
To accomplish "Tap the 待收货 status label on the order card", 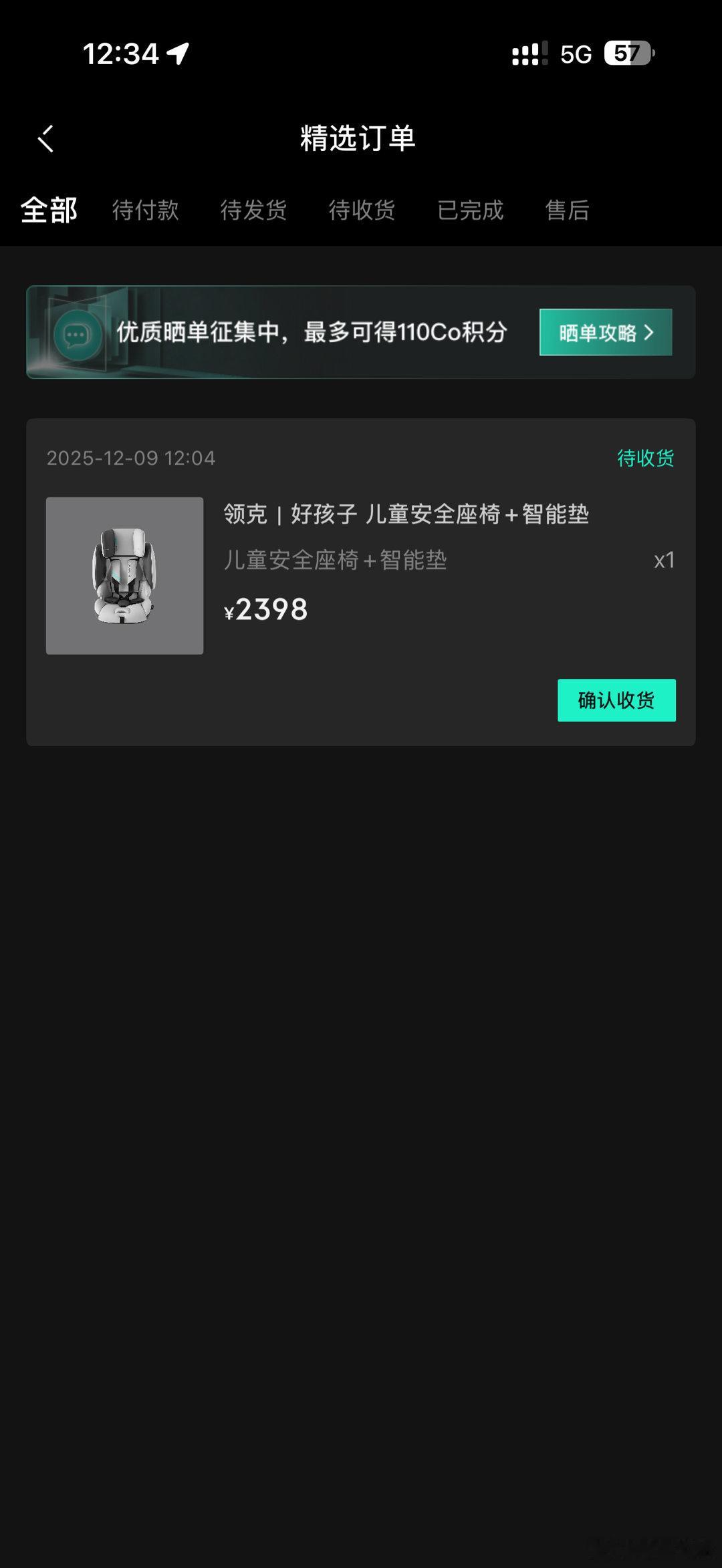I will pyautogui.click(x=644, y=458).
